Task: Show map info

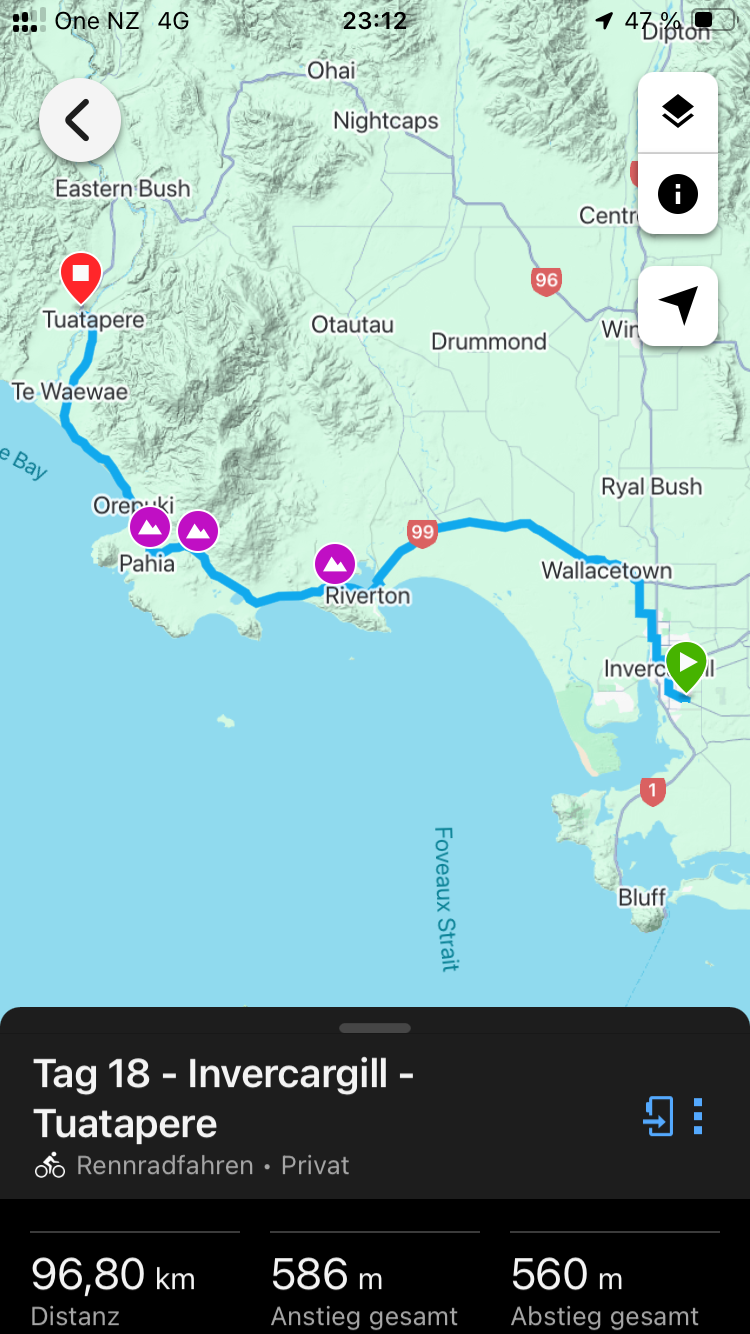Action: tap(678, 193)
